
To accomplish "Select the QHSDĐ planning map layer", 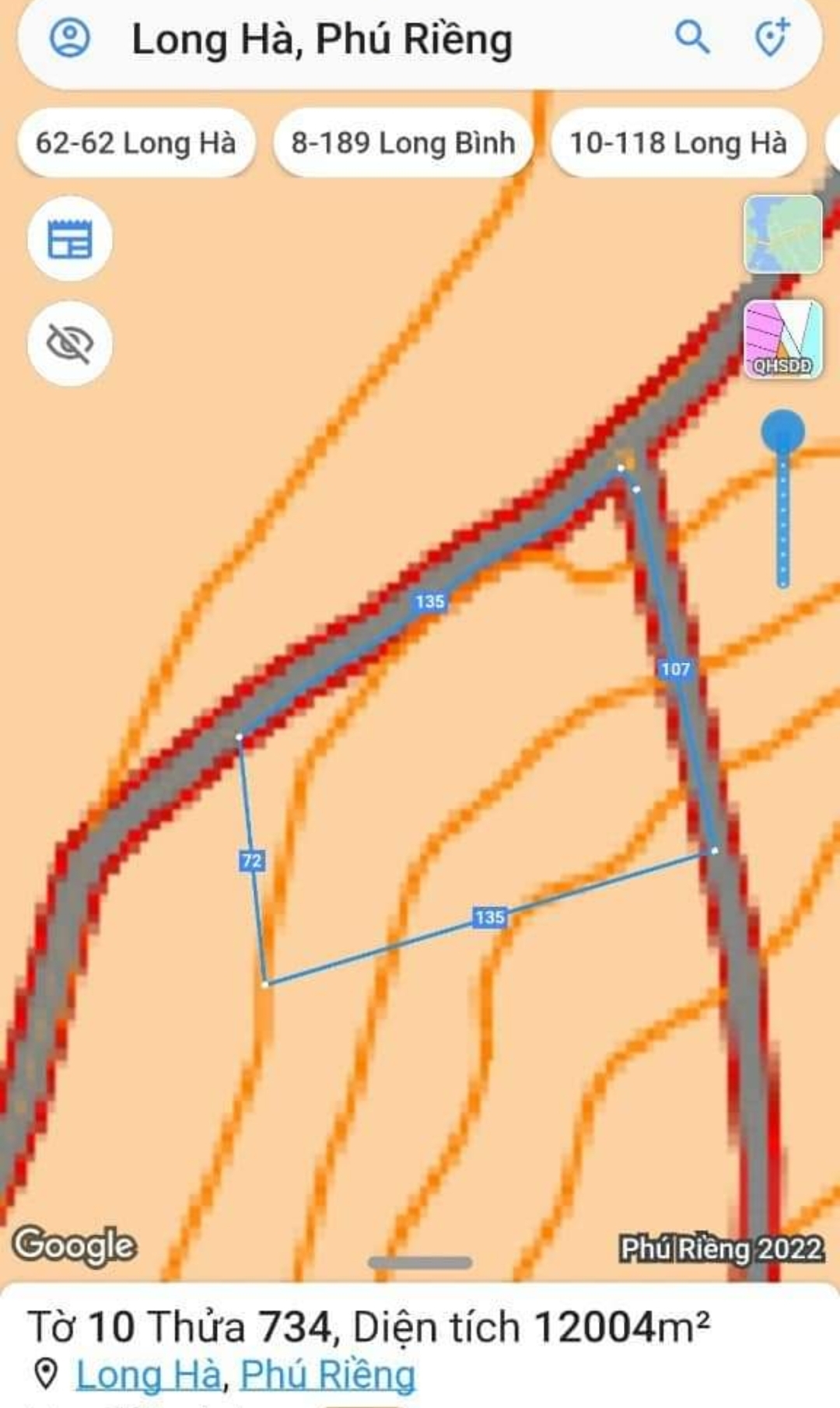I will [x=782, y=340].
